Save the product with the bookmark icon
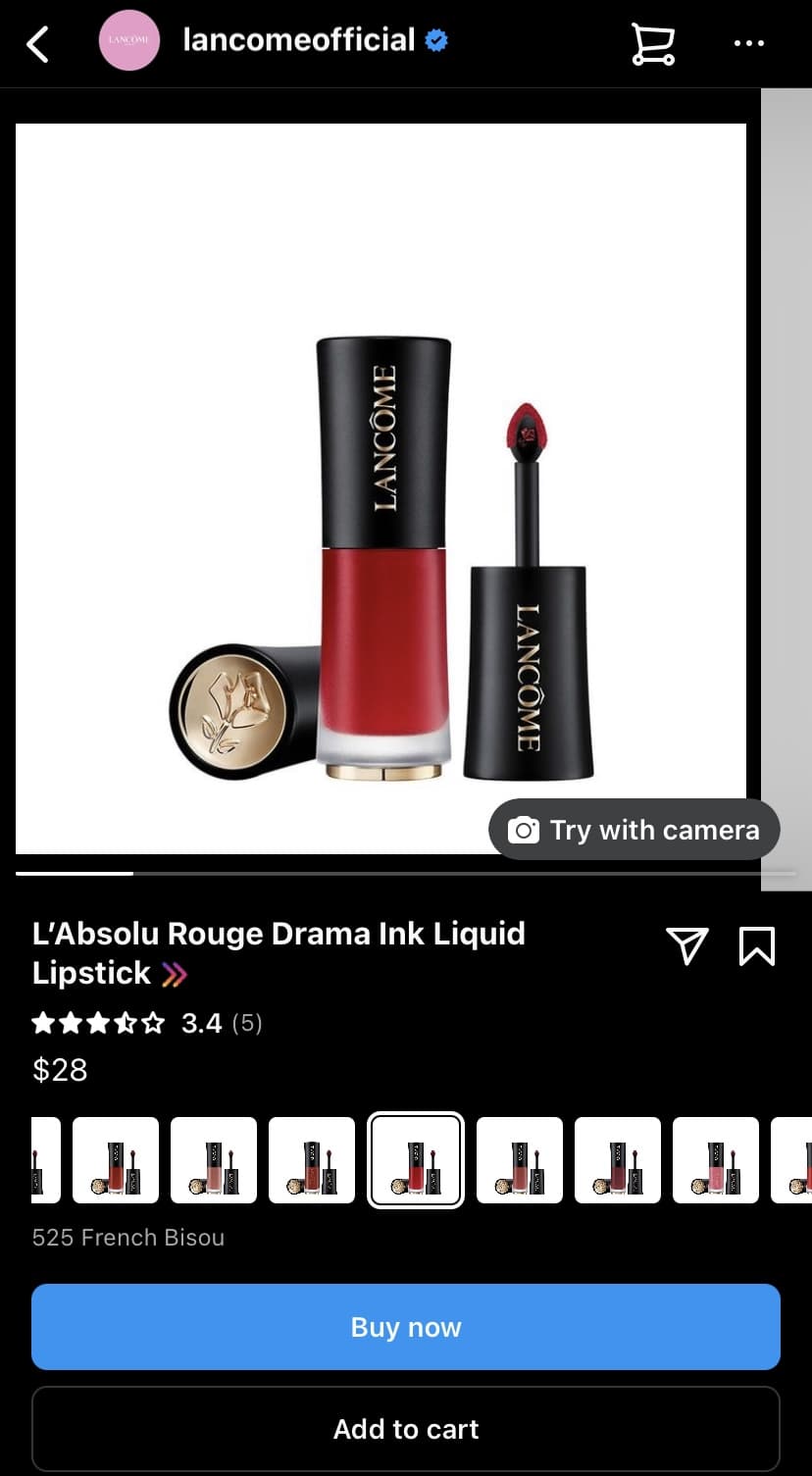 pyautogui.click(x=756, y=945)
